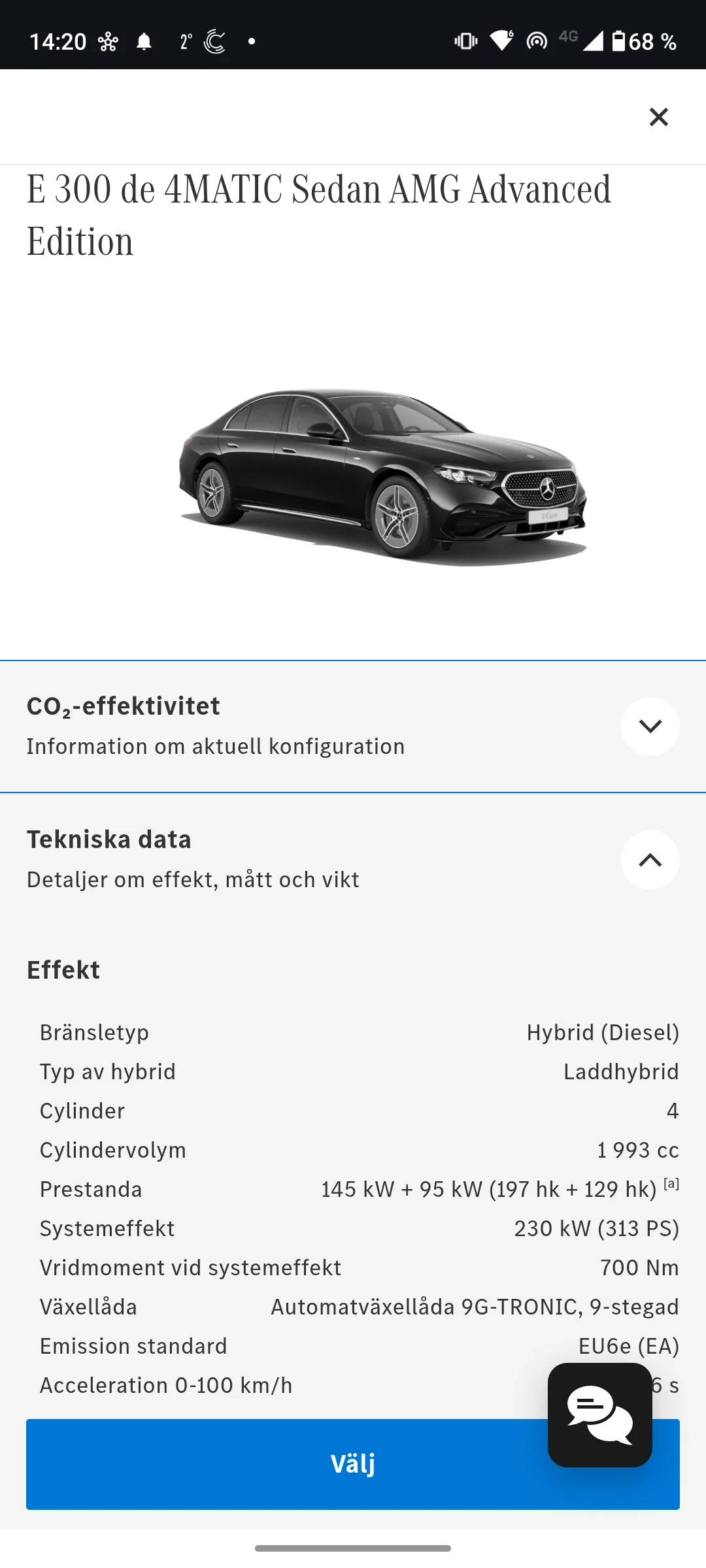Viewport: 706px width, 1568px height.
Task: Expand the CO₂-effektivitet section
Action: coord(650,727)
